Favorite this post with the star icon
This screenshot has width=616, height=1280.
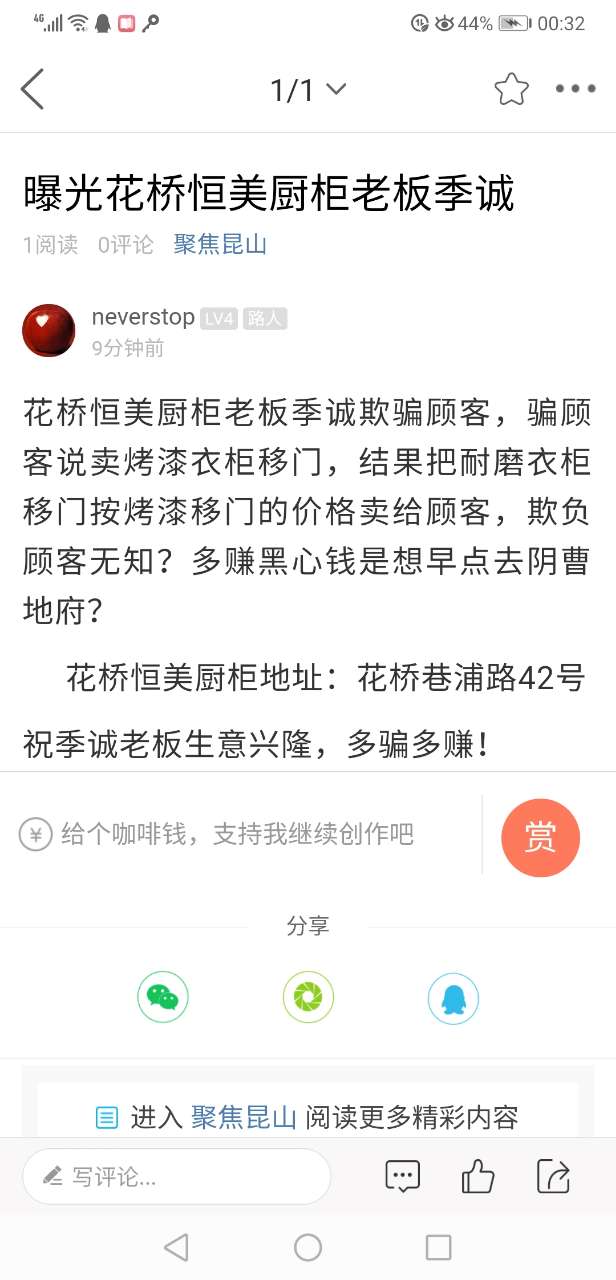(x=511, y=89)
